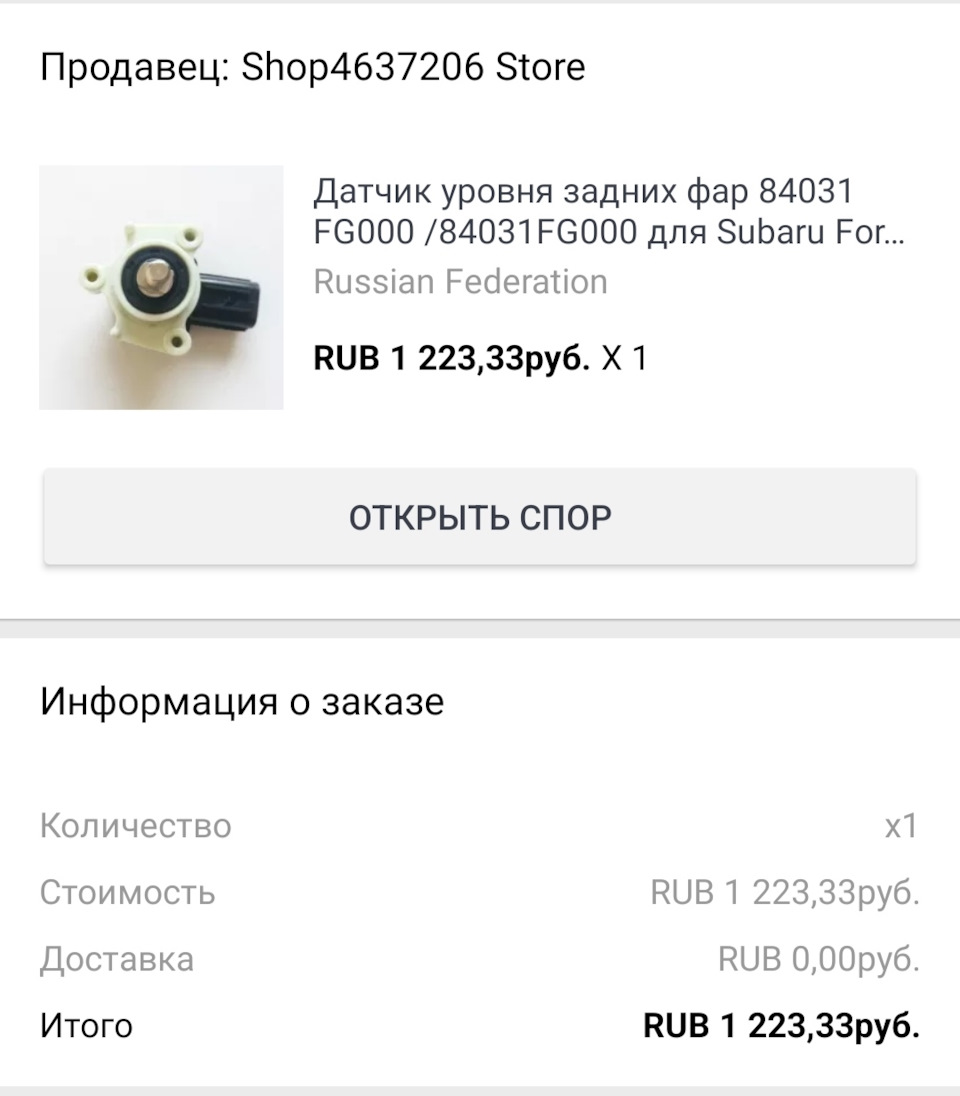This screenshot has width=960, height=1096.
Task: Select the Russian Federation shipping origin label
Action: pyautogui.click(x=460, y=282)
